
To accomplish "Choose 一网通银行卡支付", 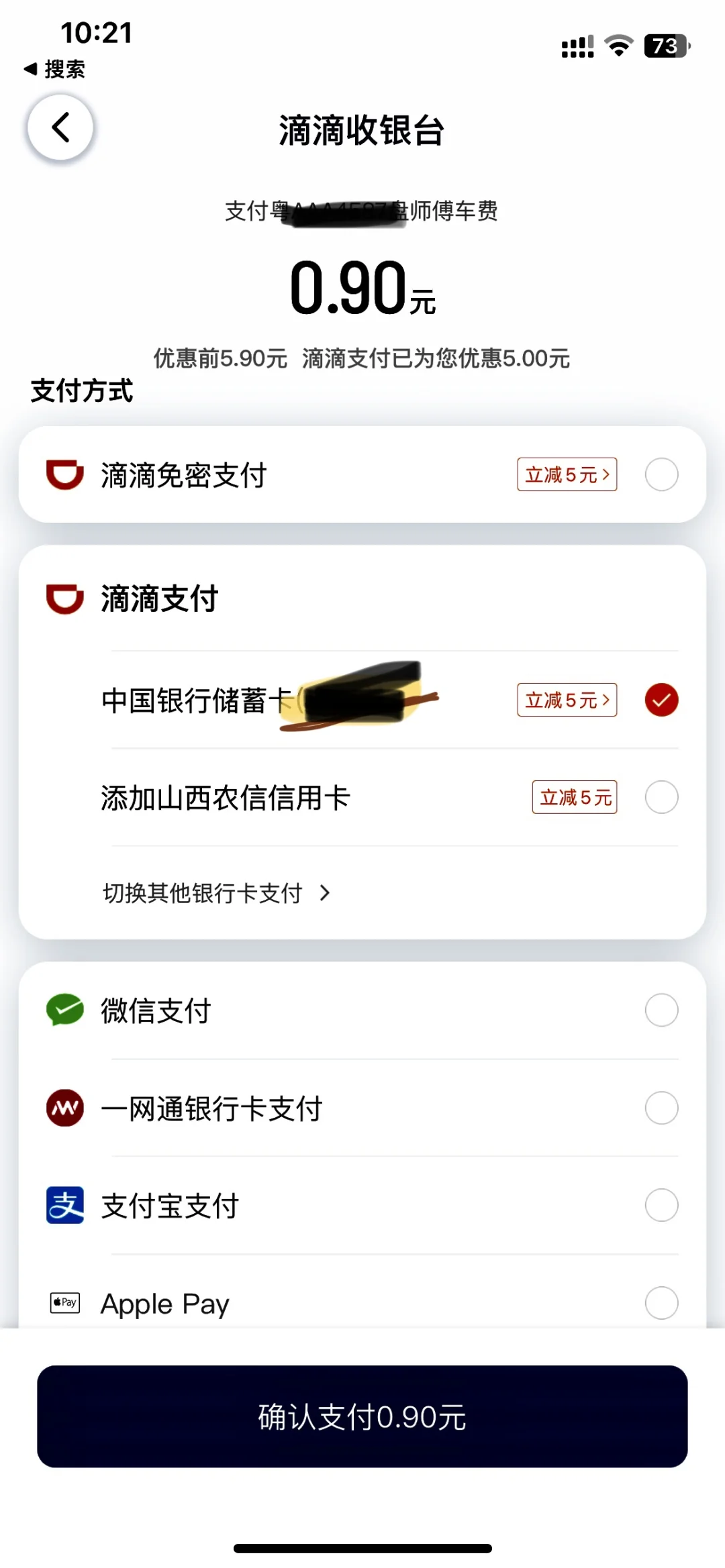I will click(x=362, y=1108).
